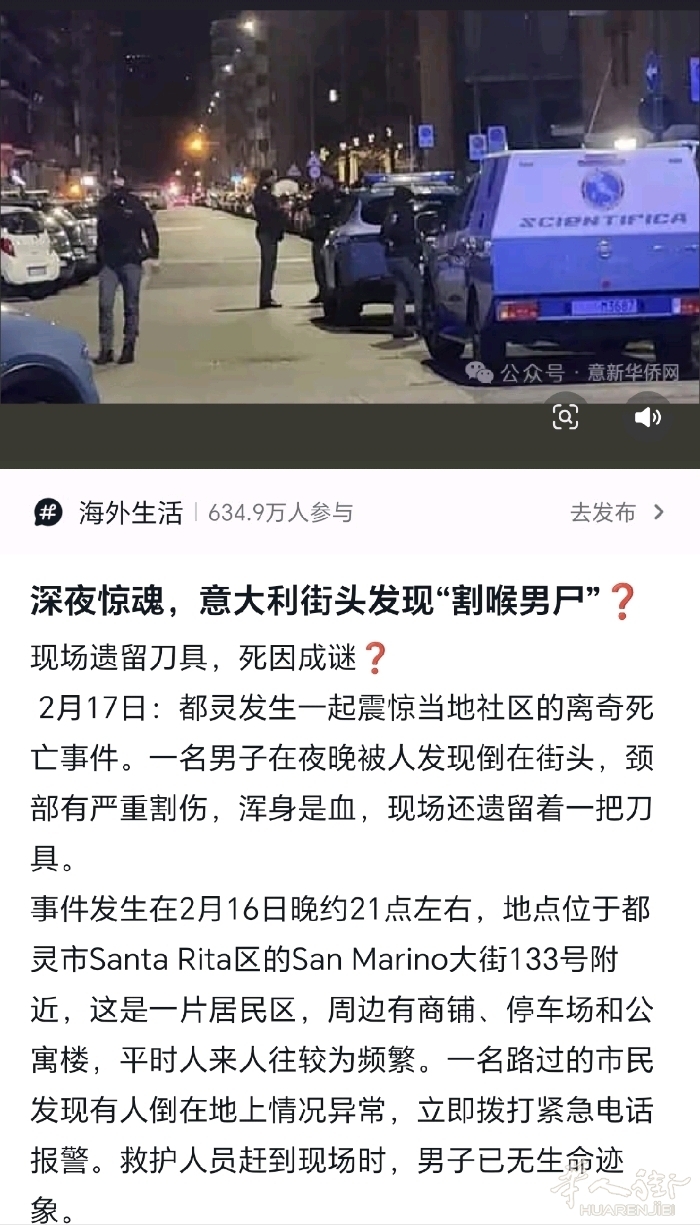View the street scene photo
This screenshot has width=700, height=1225.
[350, 200]
